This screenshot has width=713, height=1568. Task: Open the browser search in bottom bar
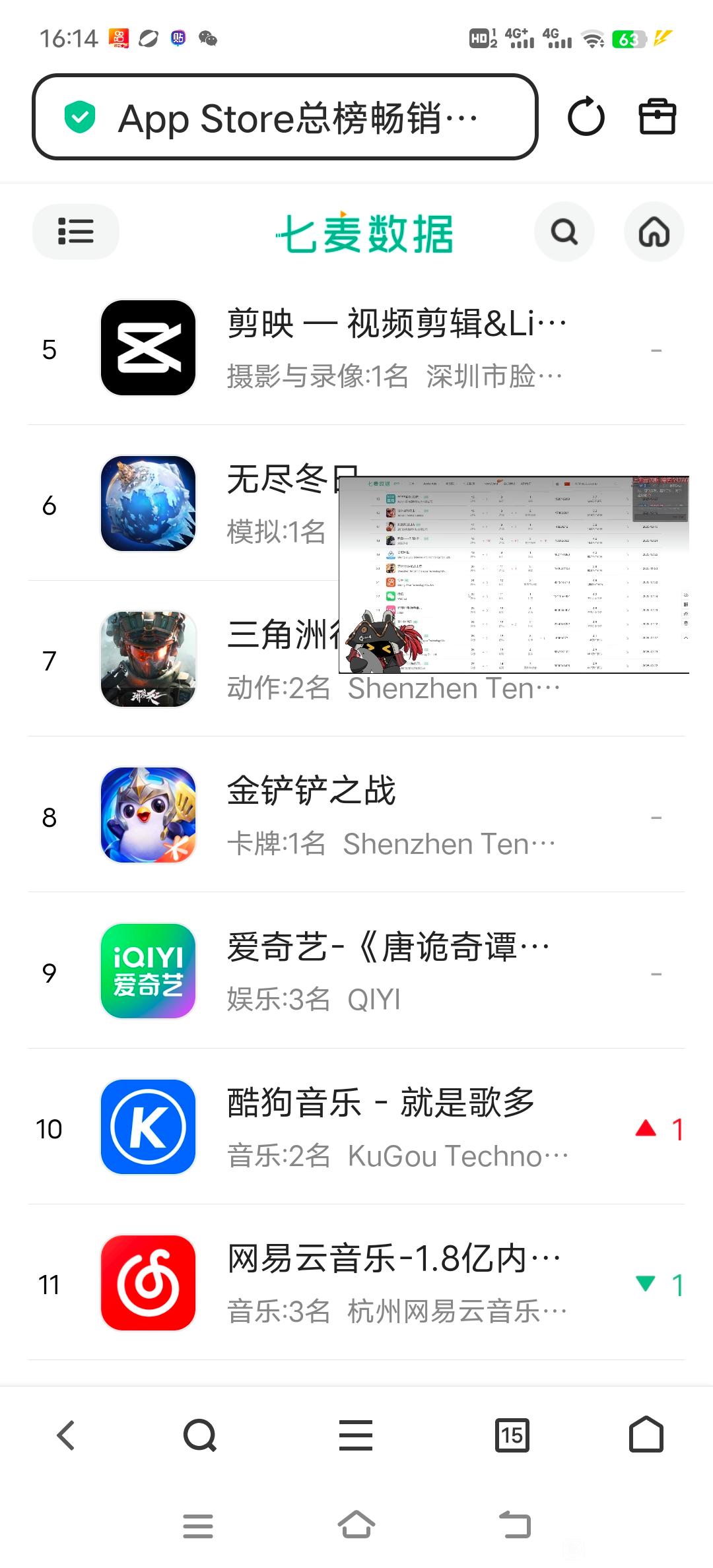click(199, 1435)
